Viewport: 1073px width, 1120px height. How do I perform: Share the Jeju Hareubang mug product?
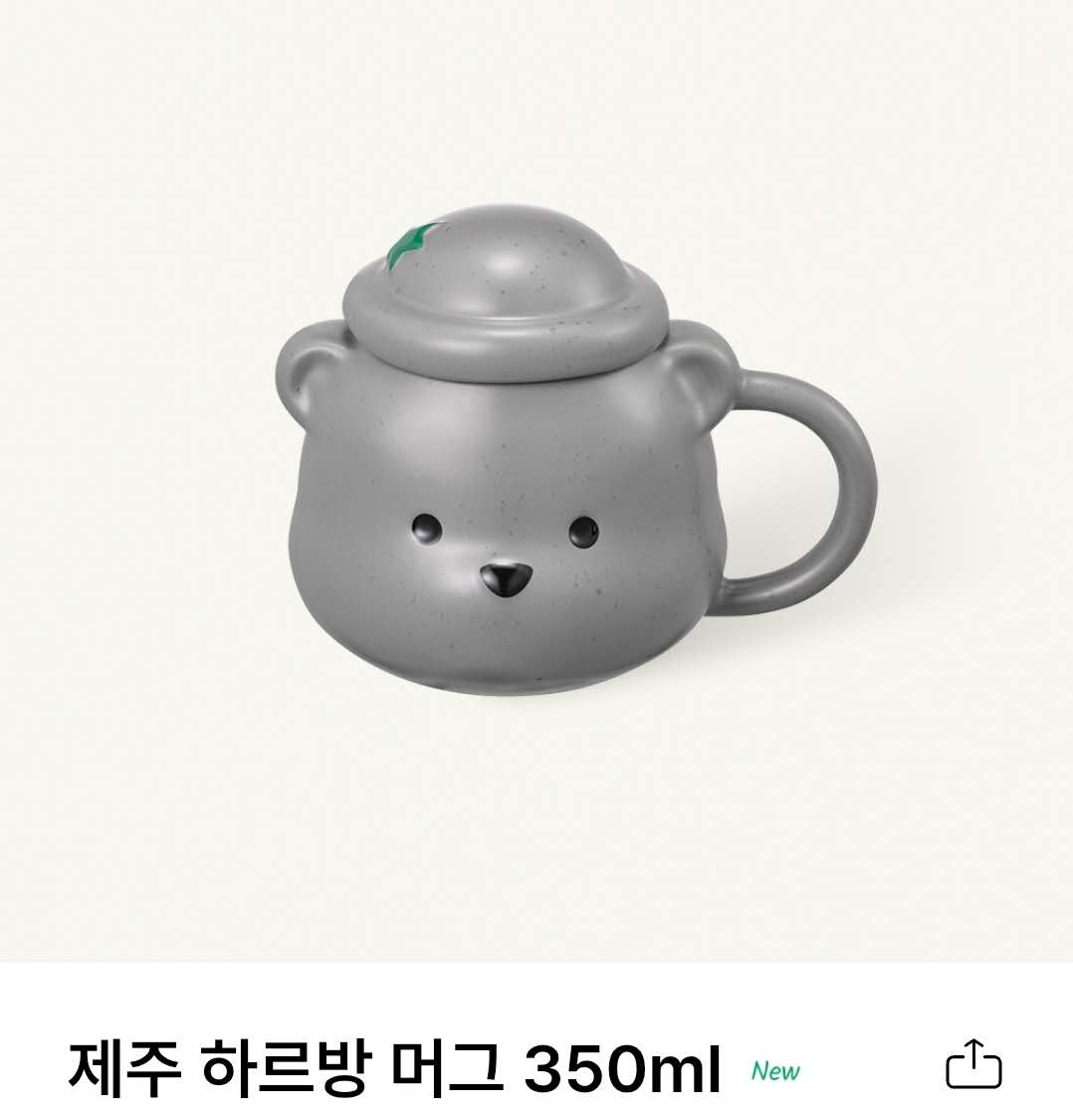[x=972, y=1065]
